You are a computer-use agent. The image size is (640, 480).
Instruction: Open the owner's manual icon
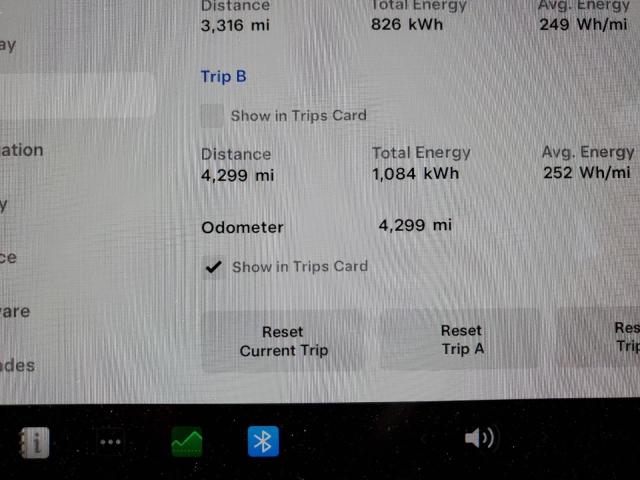[x=35, y=442]
